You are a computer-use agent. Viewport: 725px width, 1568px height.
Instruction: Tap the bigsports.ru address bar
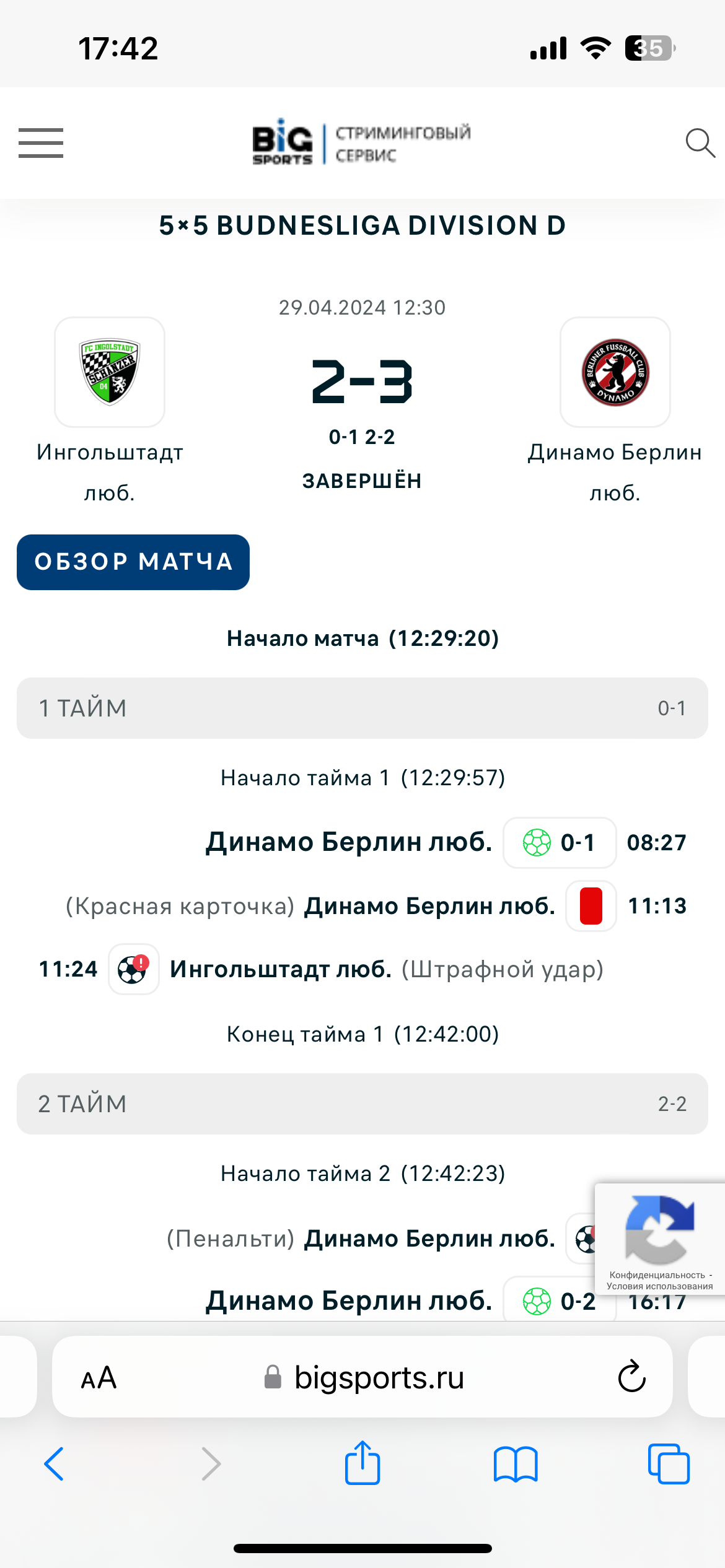coord(362,1377)
